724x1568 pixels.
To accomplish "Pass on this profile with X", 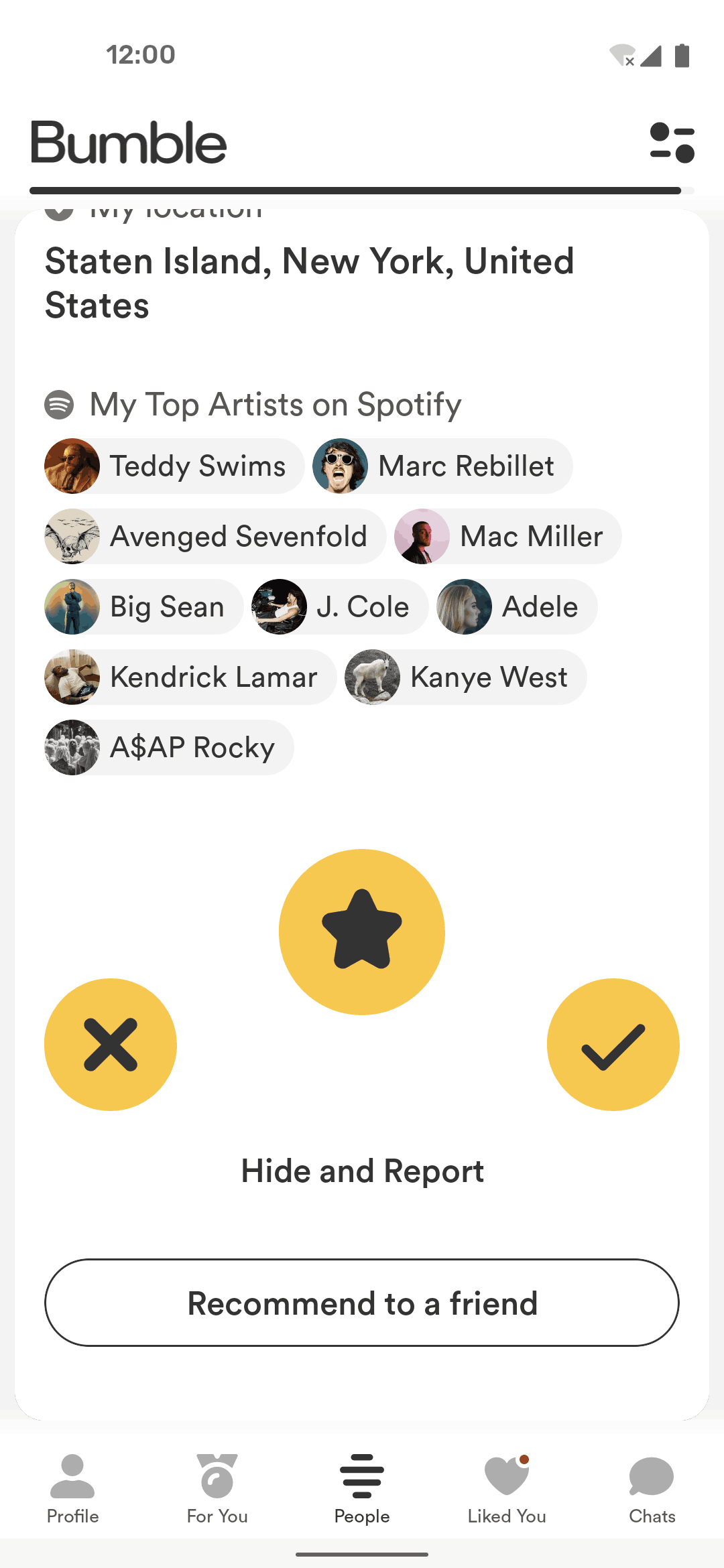I will tap(111, 1045).
